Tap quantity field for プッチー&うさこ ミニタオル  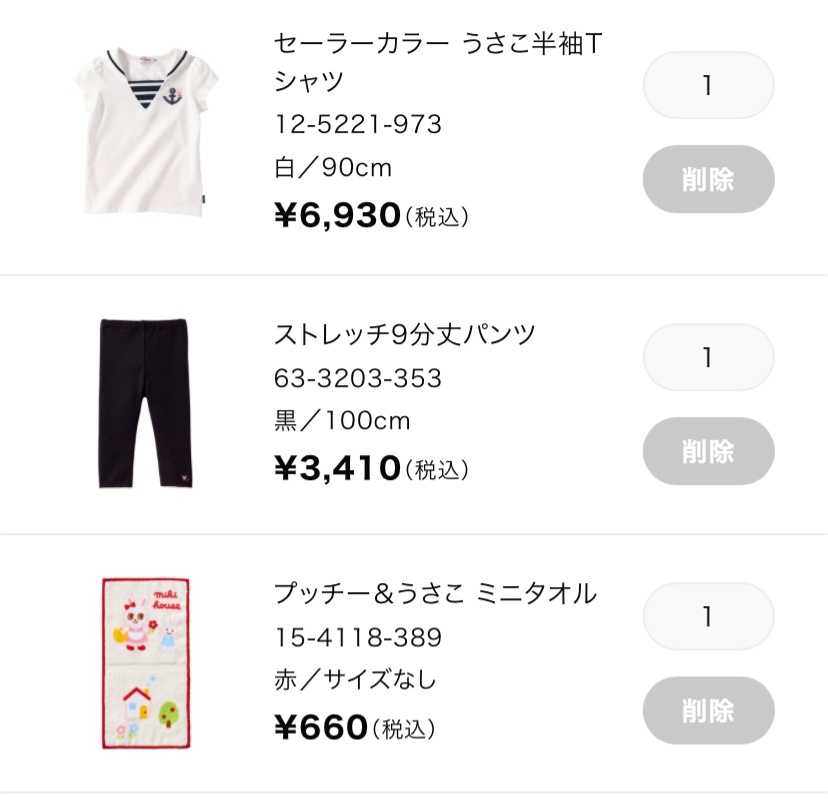pyautogui.click(x=708, y=616)
